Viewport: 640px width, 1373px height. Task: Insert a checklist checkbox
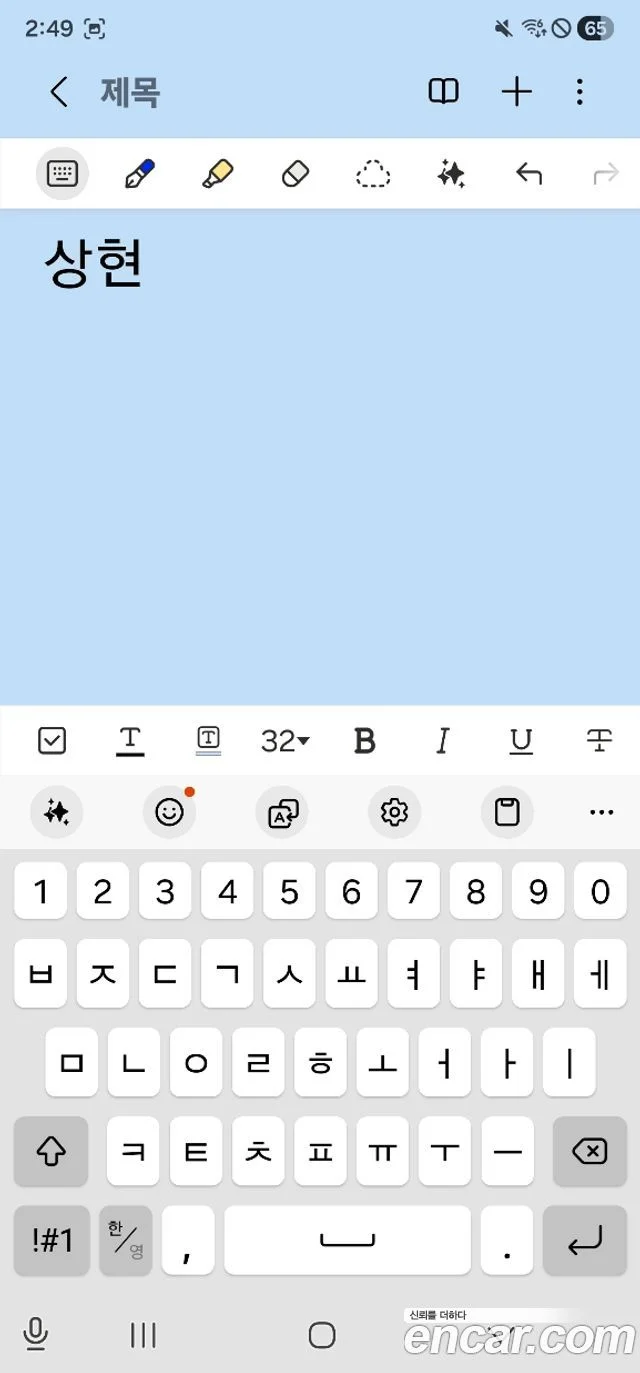coord(52,741)
